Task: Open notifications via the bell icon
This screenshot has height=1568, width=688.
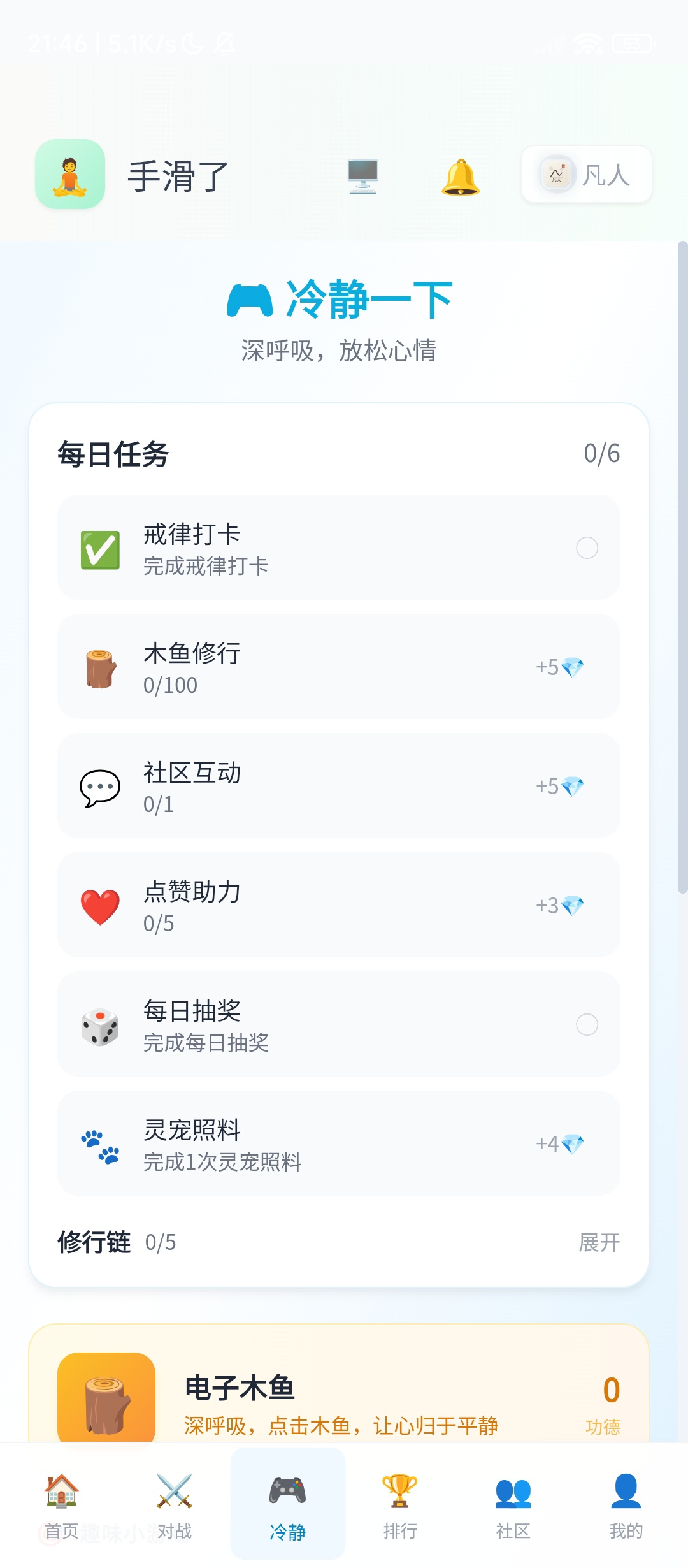Action: (x=460, y=175)
